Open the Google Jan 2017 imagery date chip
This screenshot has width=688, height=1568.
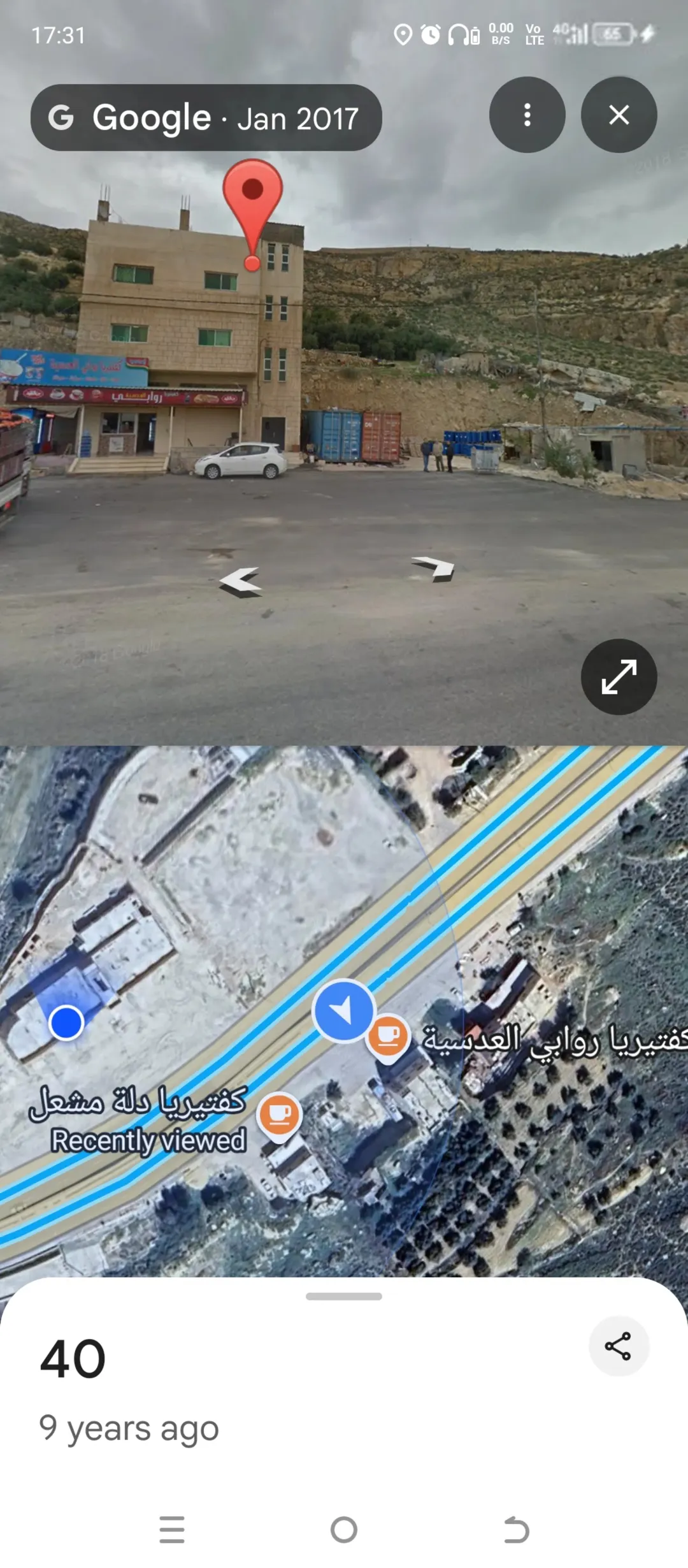pos(206,118)
